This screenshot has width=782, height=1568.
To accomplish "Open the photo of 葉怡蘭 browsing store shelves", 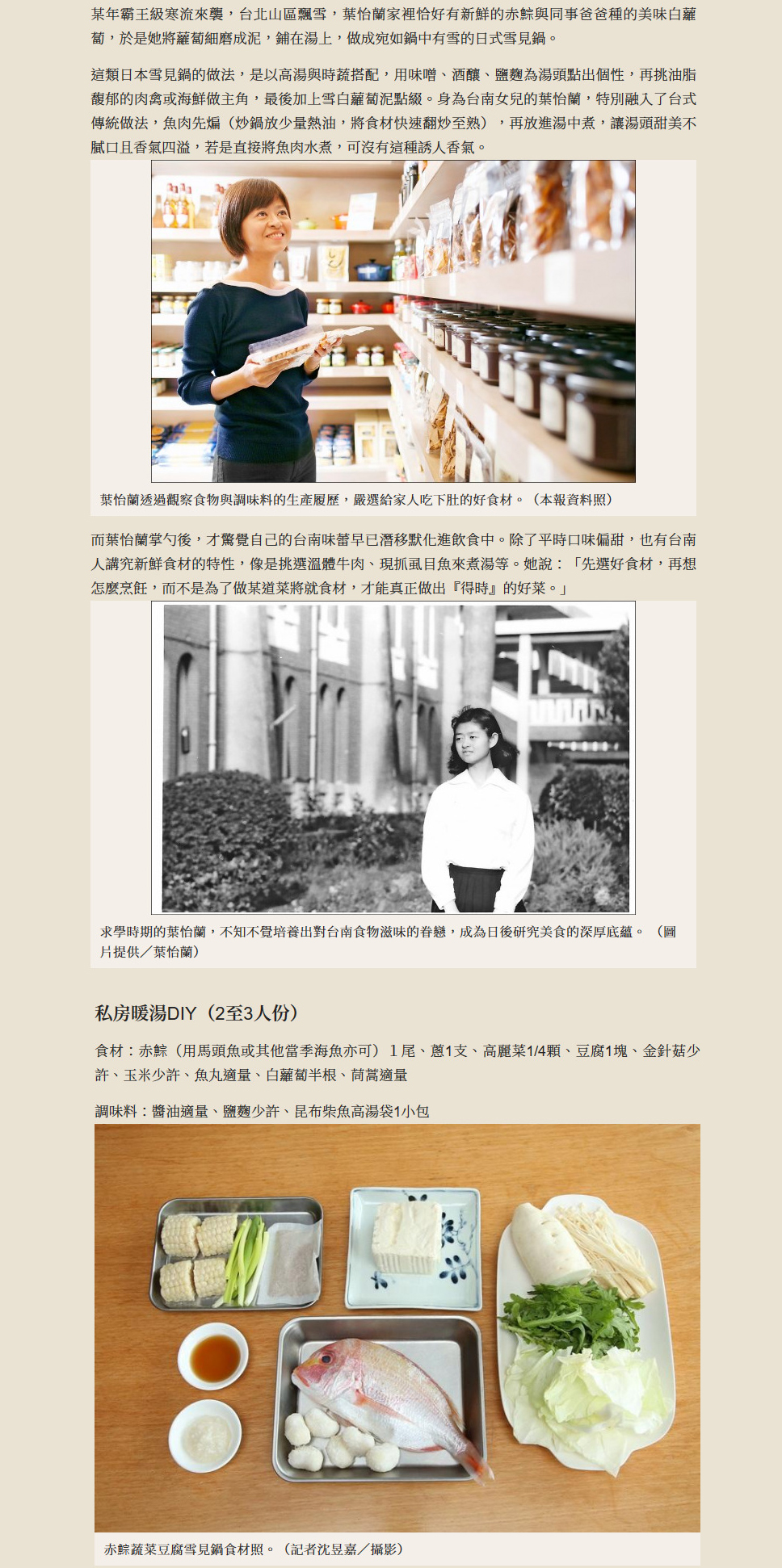I will (393, 321).
